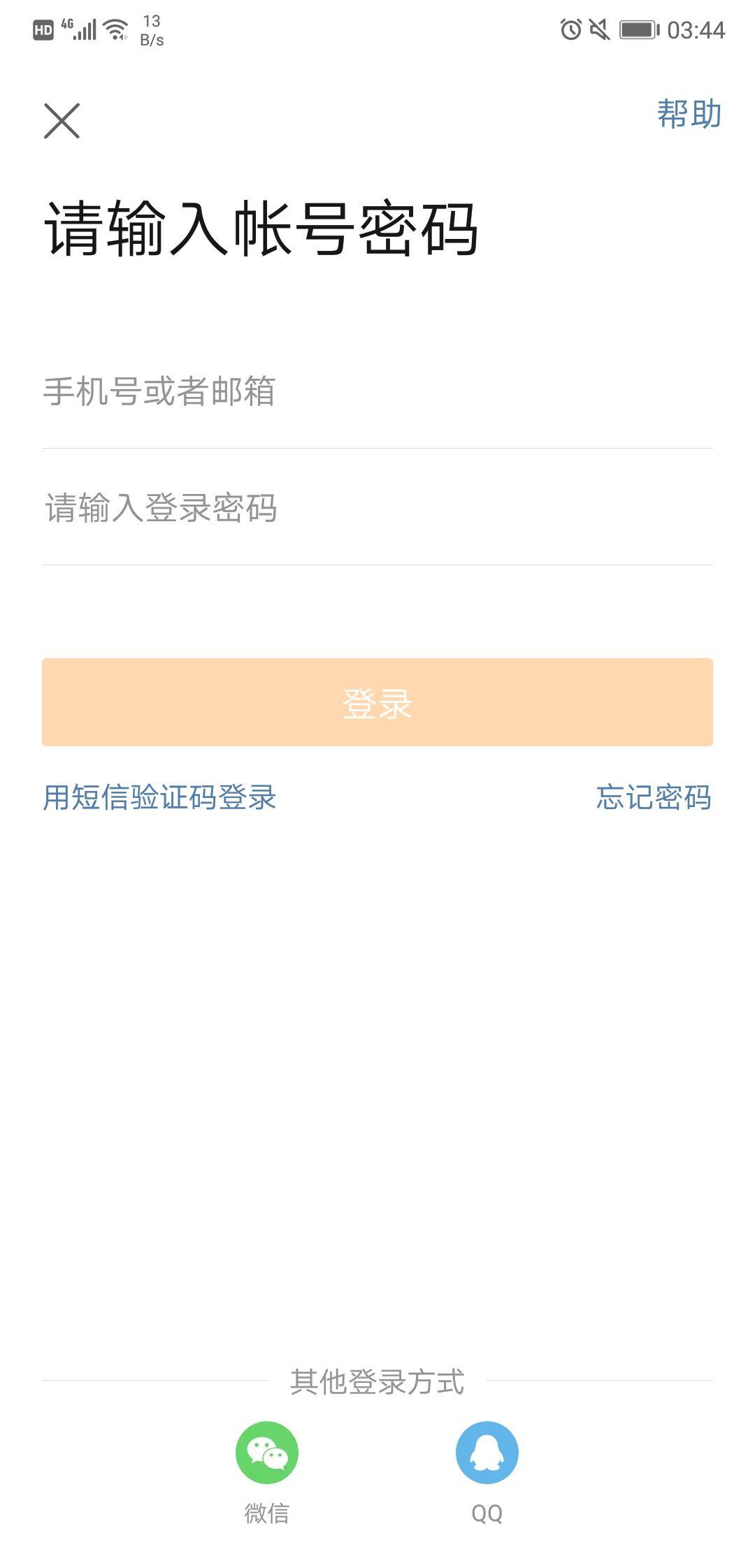Focus the 手机号或者邮箱 account input field

(280, 393)
